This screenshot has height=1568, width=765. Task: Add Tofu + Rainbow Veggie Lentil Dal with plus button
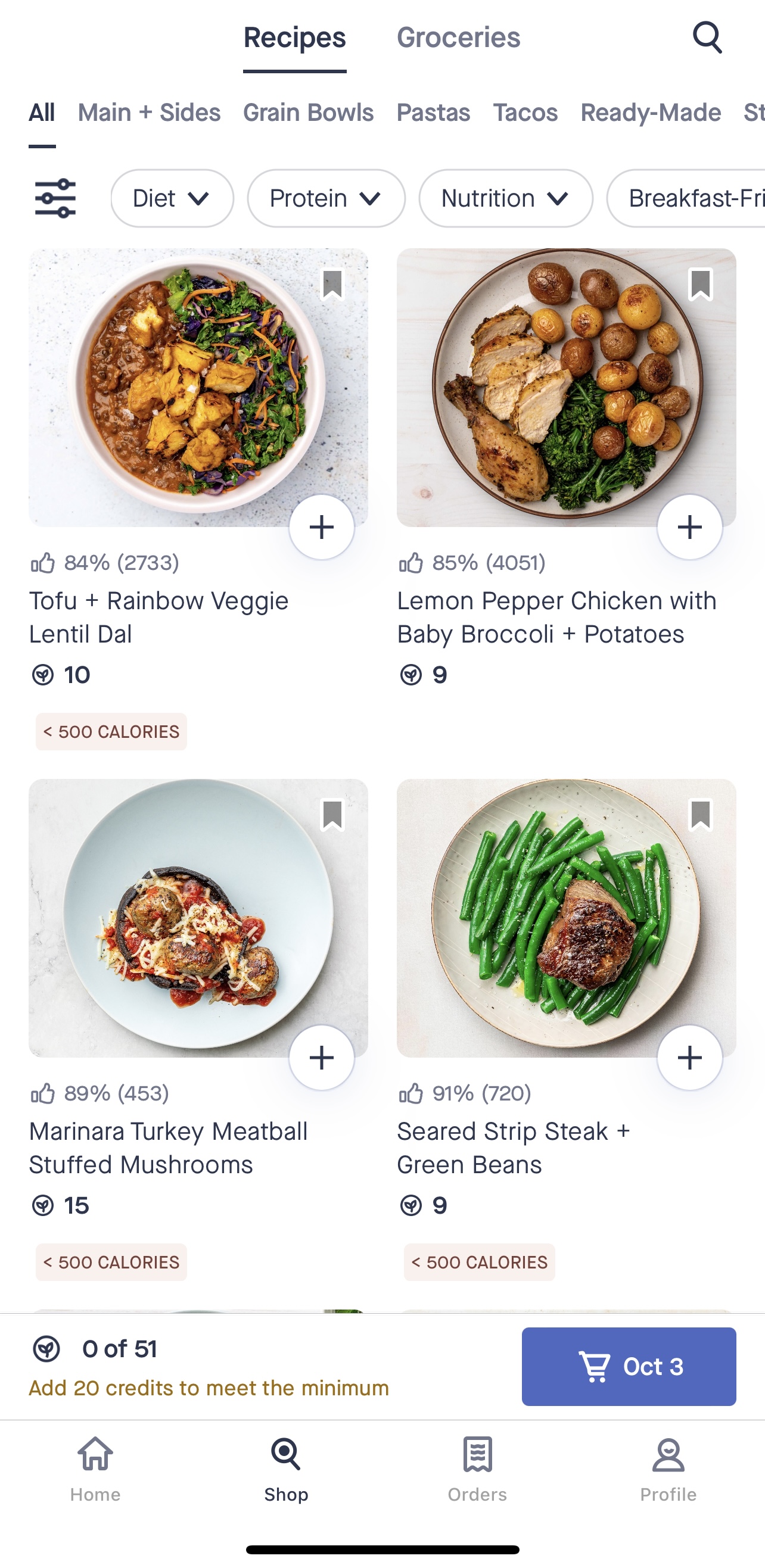321,527
